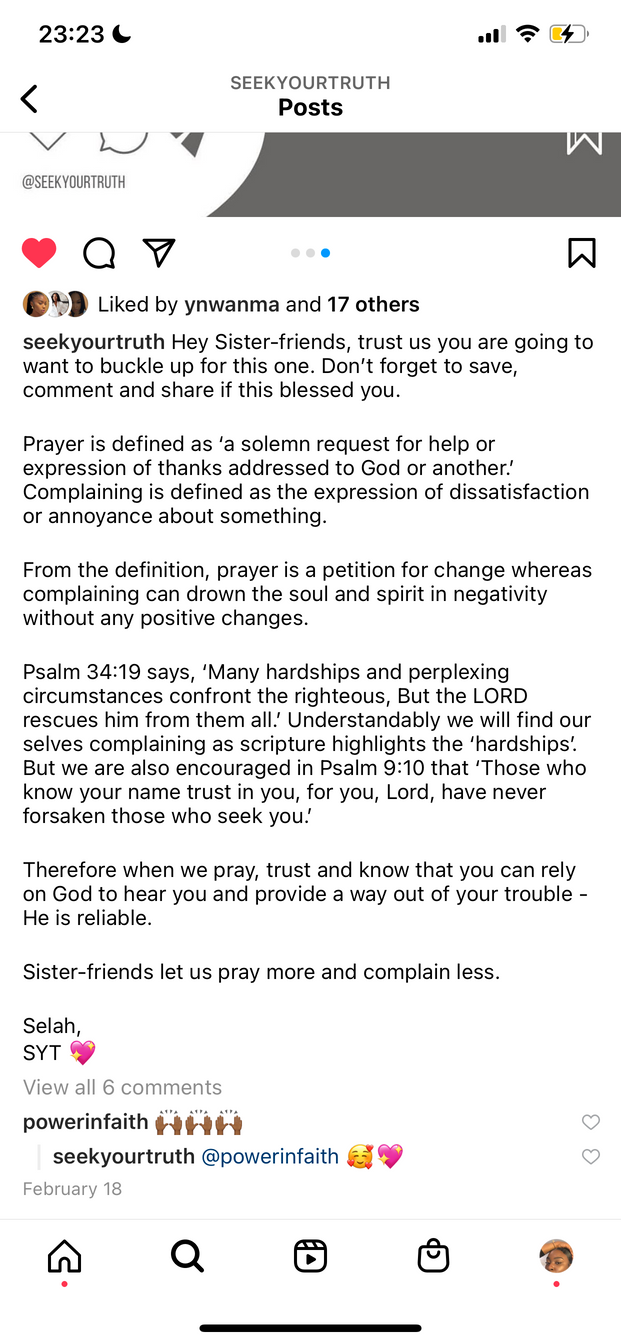Open seekyourtruth profile from caption
This screenshot has width=621, height=1344.
(x=94, y=342)
